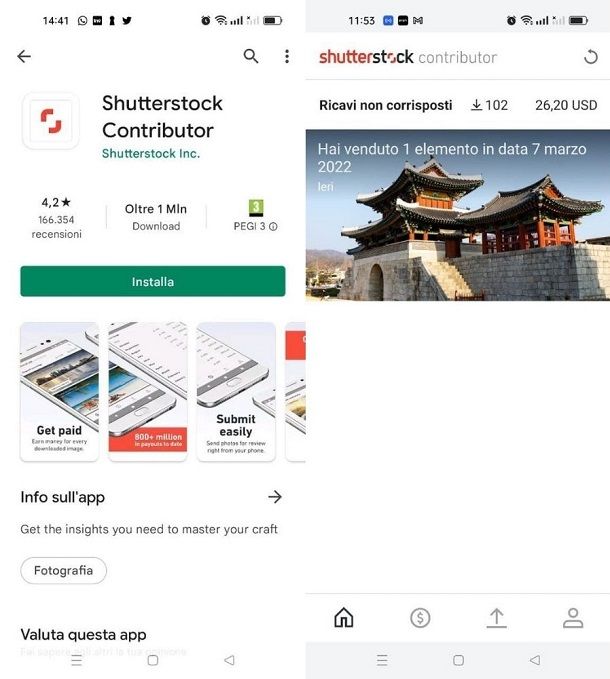Open the Shutterstock Inc. developer page
This screenshot has width=610, height=679.
[150, 153]
